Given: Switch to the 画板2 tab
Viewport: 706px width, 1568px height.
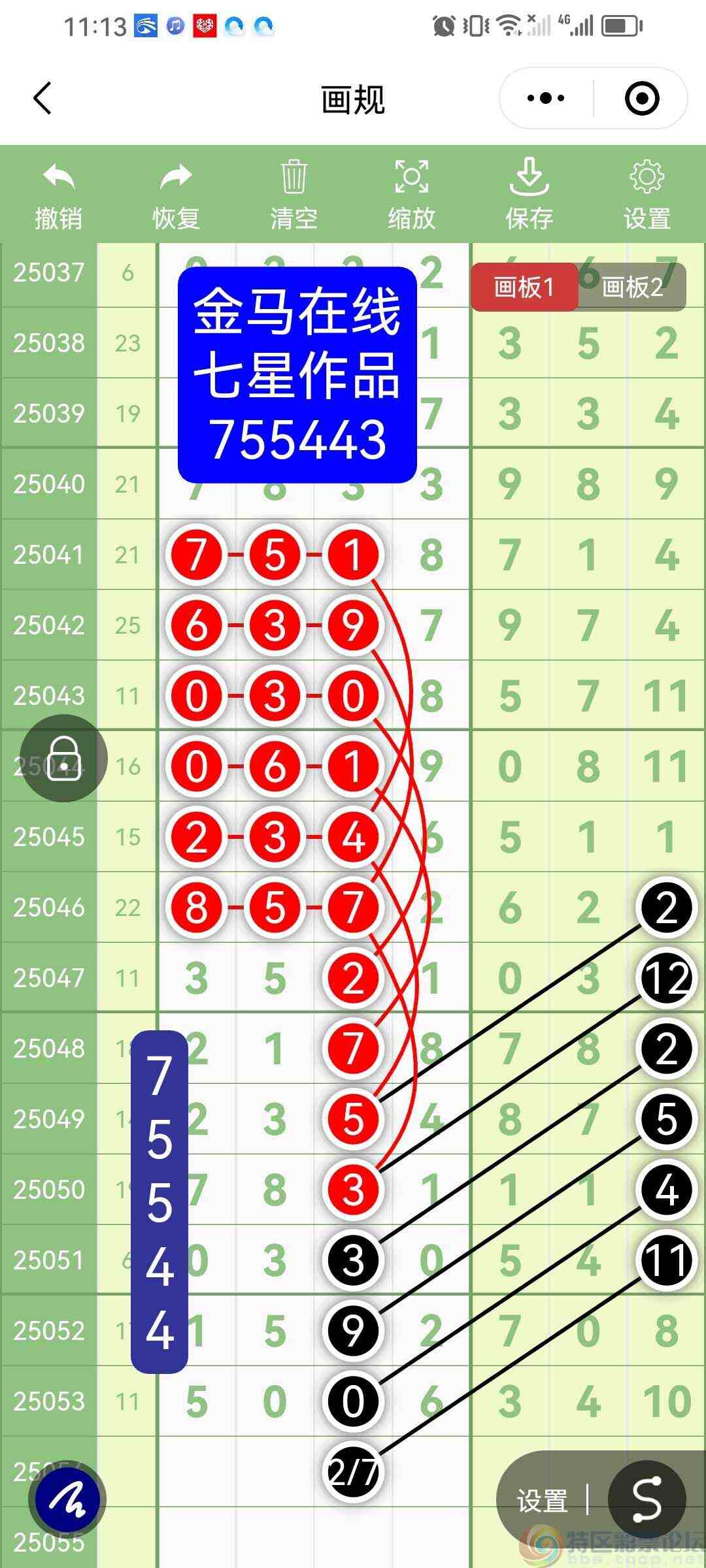Looking at the screenshot, I should coord(632,287).
